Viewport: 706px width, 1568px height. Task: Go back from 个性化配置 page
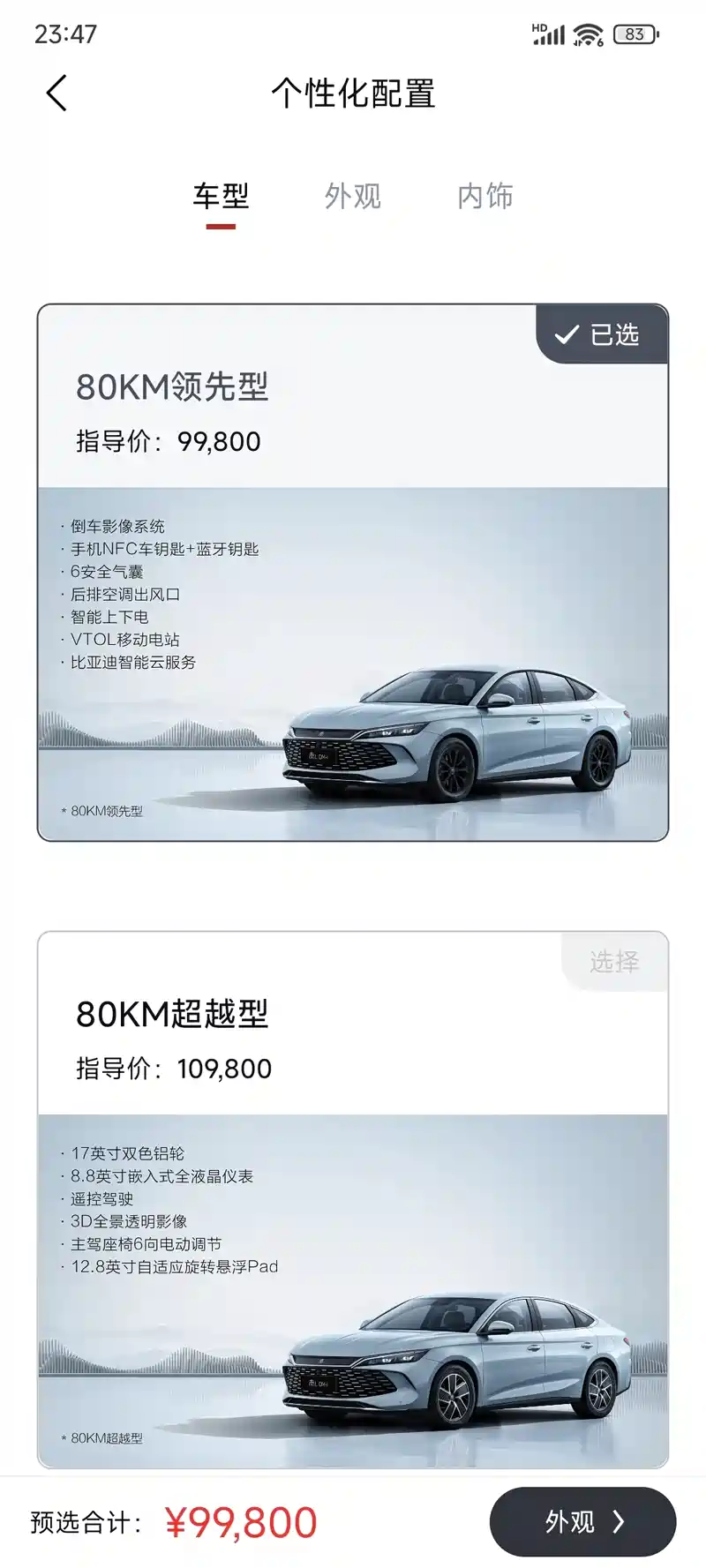56,94
